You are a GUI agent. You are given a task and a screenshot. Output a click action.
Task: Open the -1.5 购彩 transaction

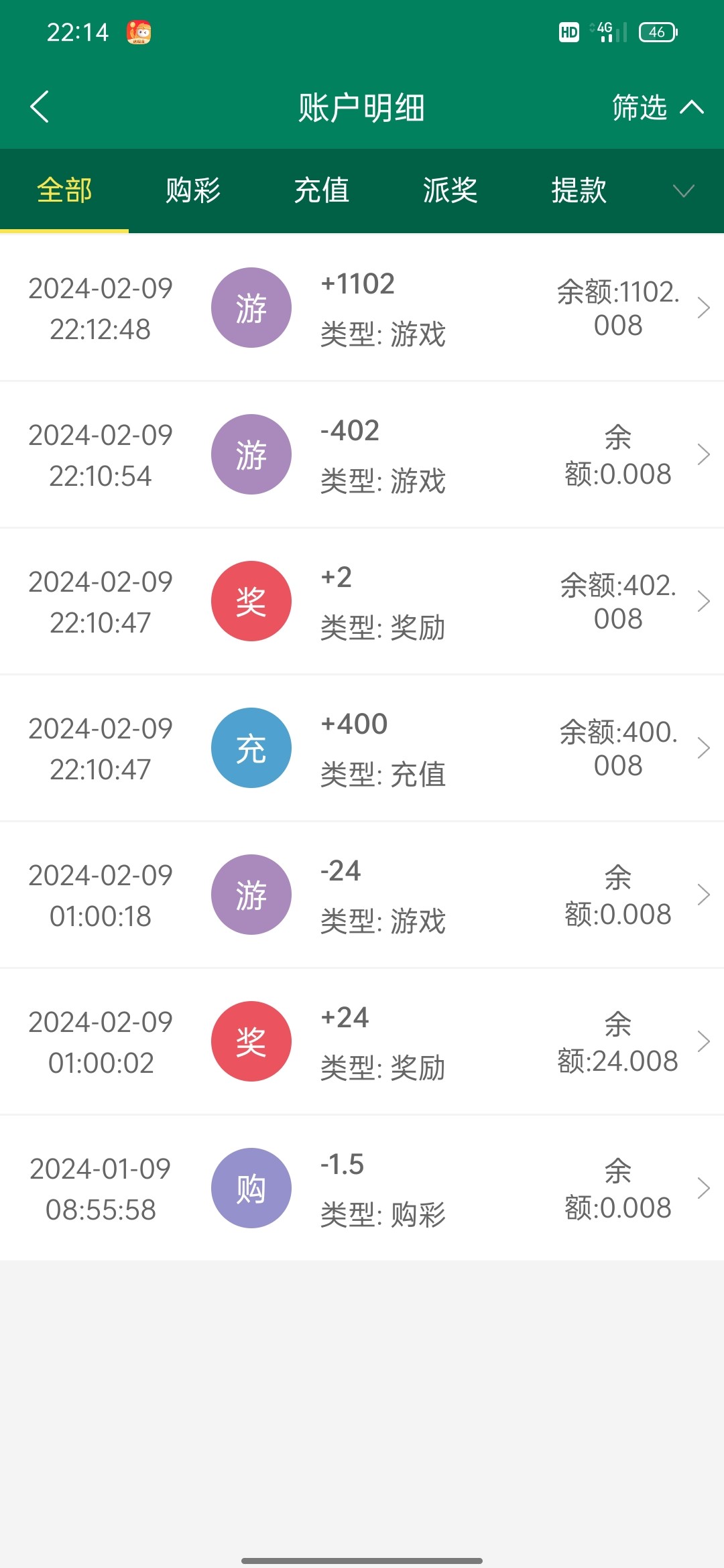tap(362, 1189)
